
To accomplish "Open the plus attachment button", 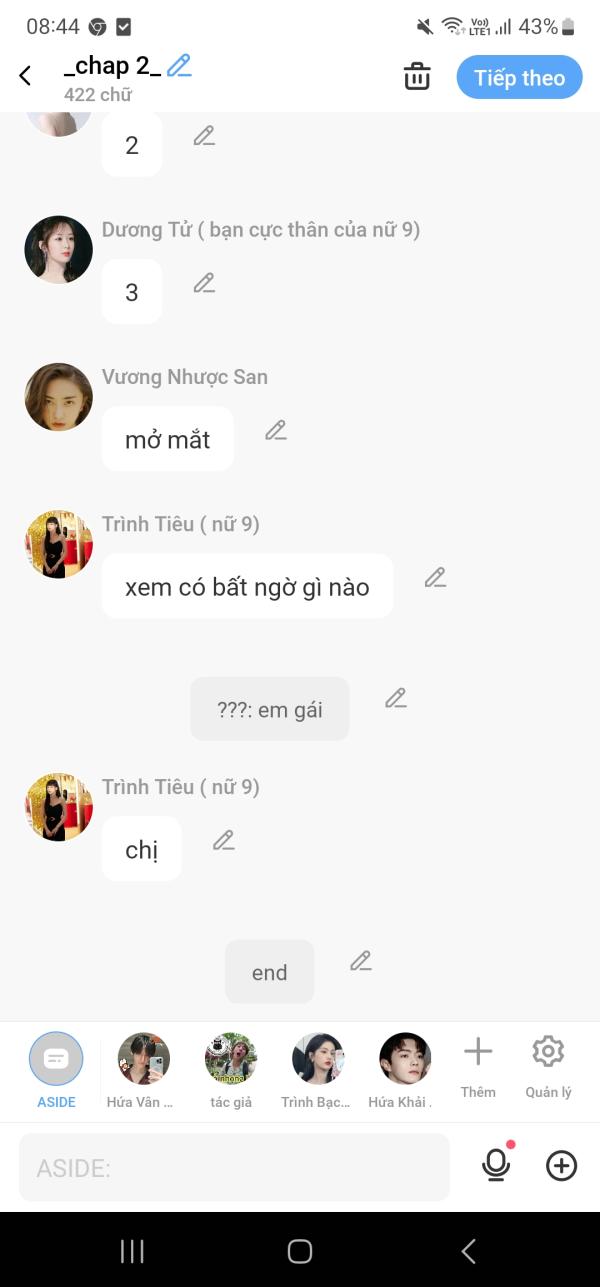I will (x=562, y=1165).
